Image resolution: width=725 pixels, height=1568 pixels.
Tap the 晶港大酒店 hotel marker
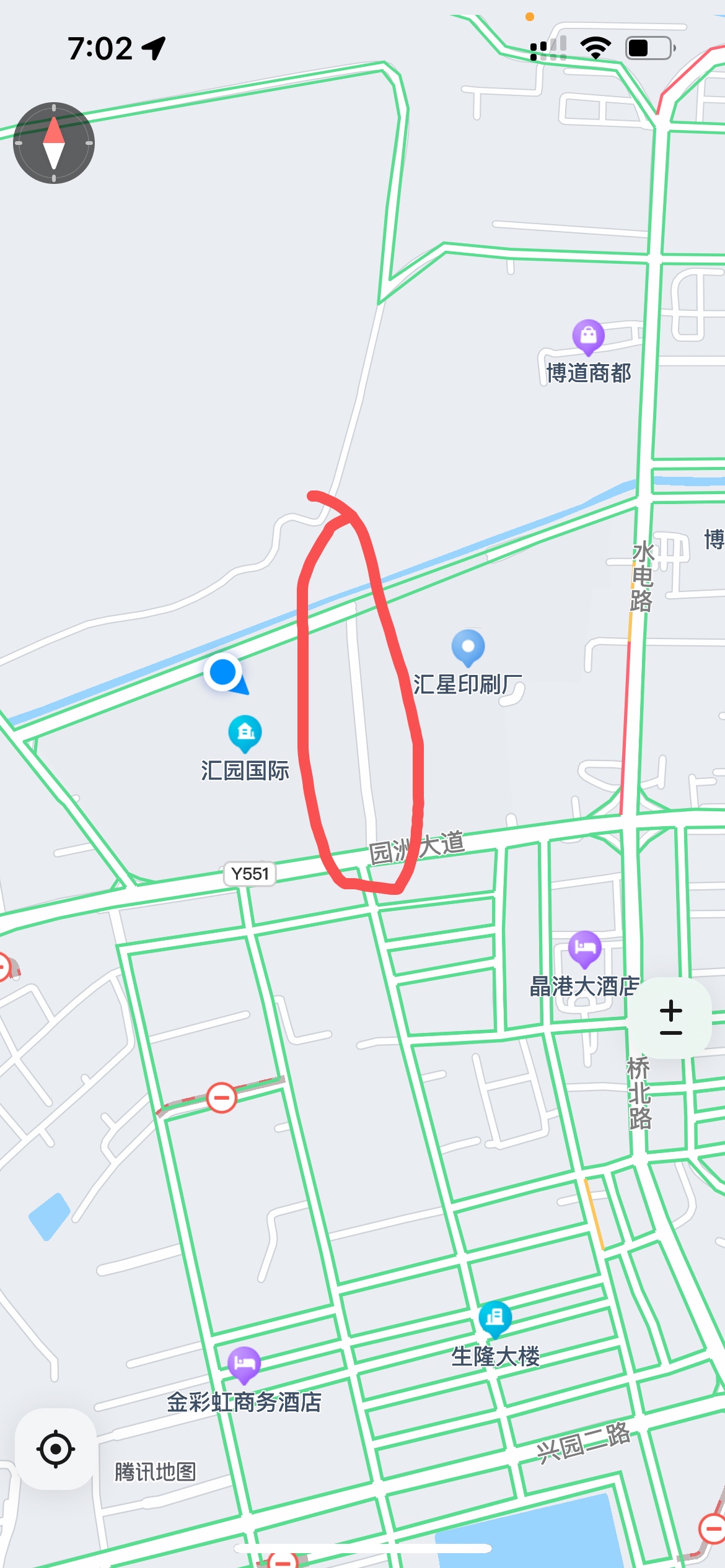[584, 948]
